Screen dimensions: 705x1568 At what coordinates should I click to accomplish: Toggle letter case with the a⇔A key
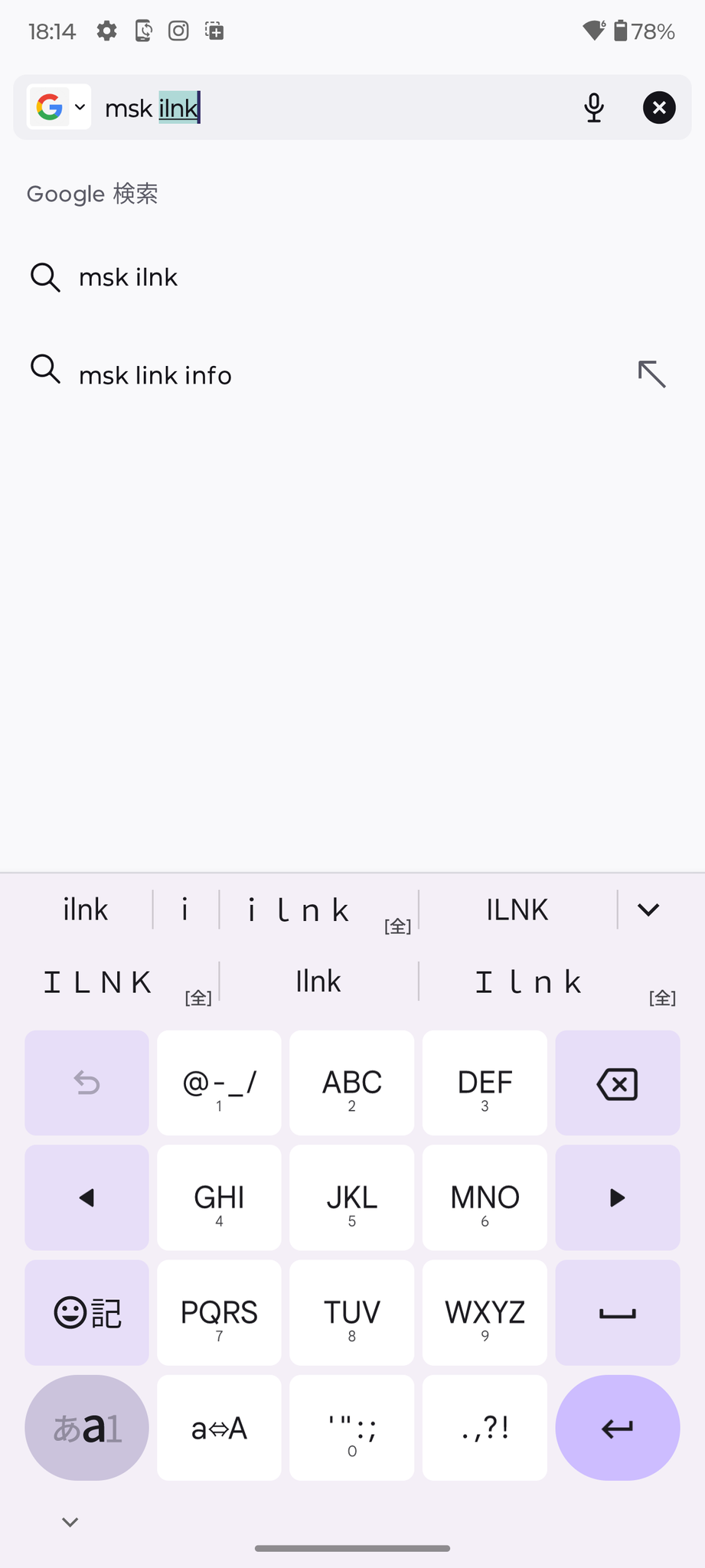point(219,1428)
